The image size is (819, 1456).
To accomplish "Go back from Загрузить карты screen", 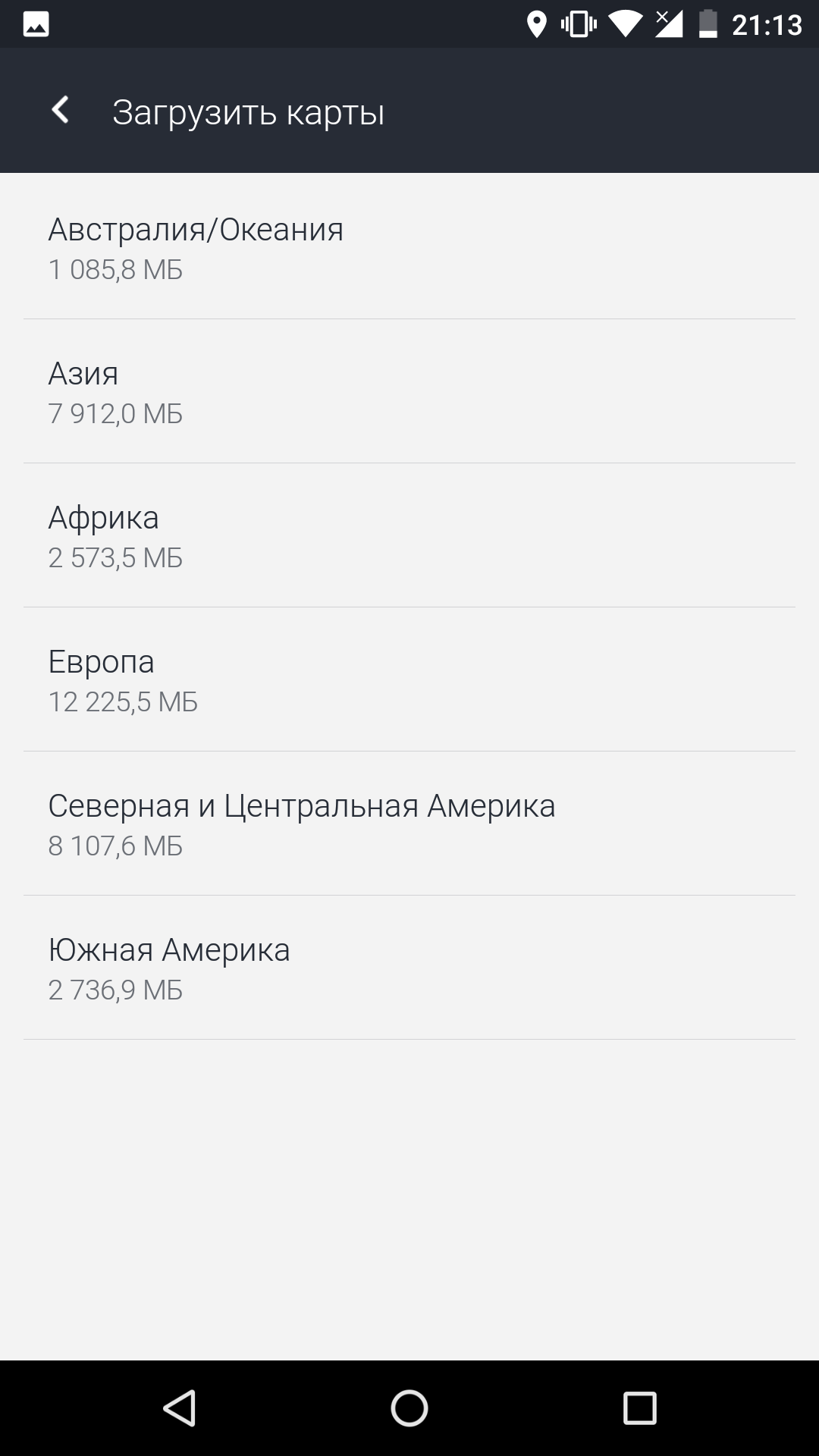I will (x=61, y=110).
